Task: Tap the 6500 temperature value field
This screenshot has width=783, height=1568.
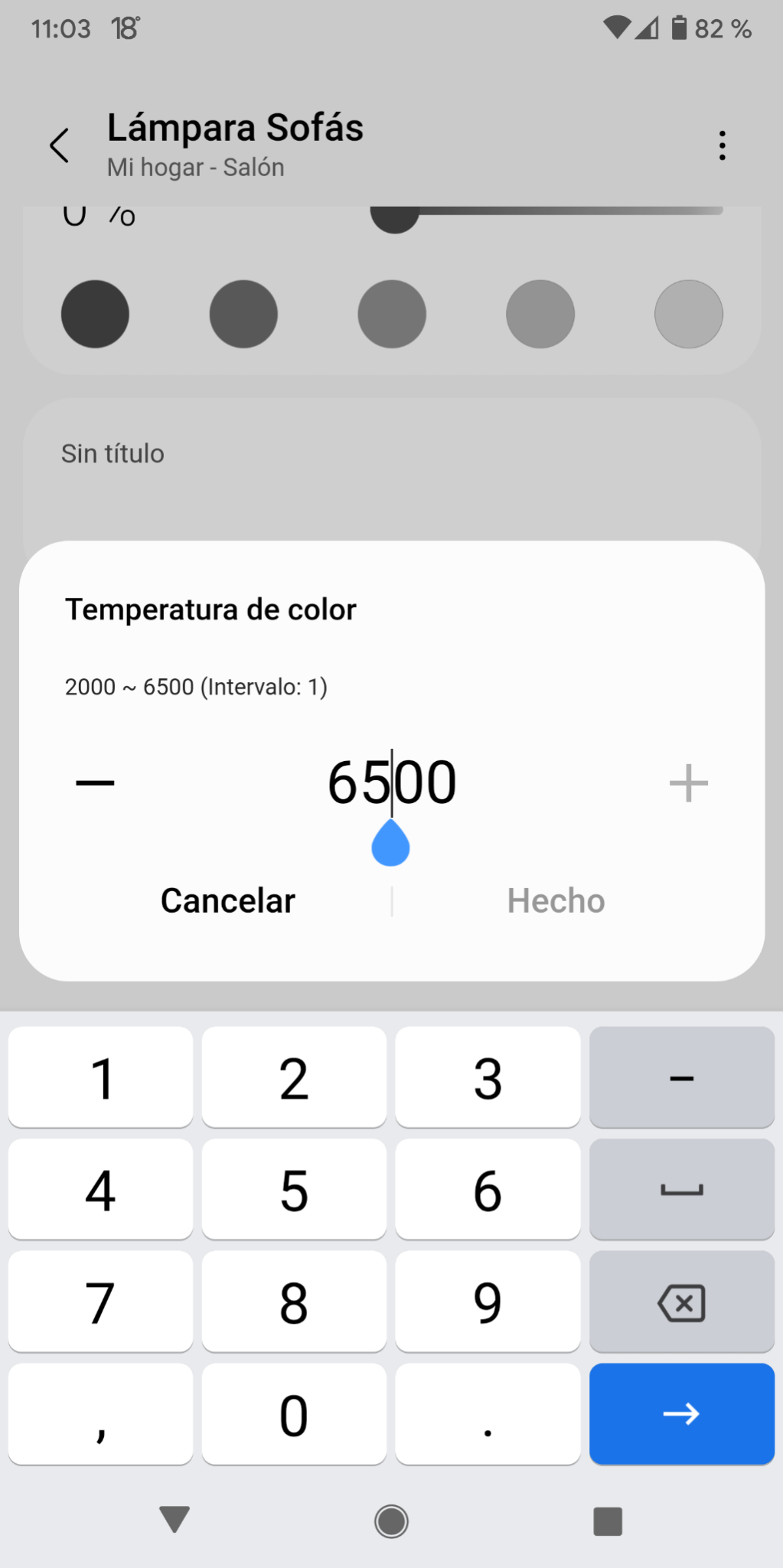Action: pos(392,782)
